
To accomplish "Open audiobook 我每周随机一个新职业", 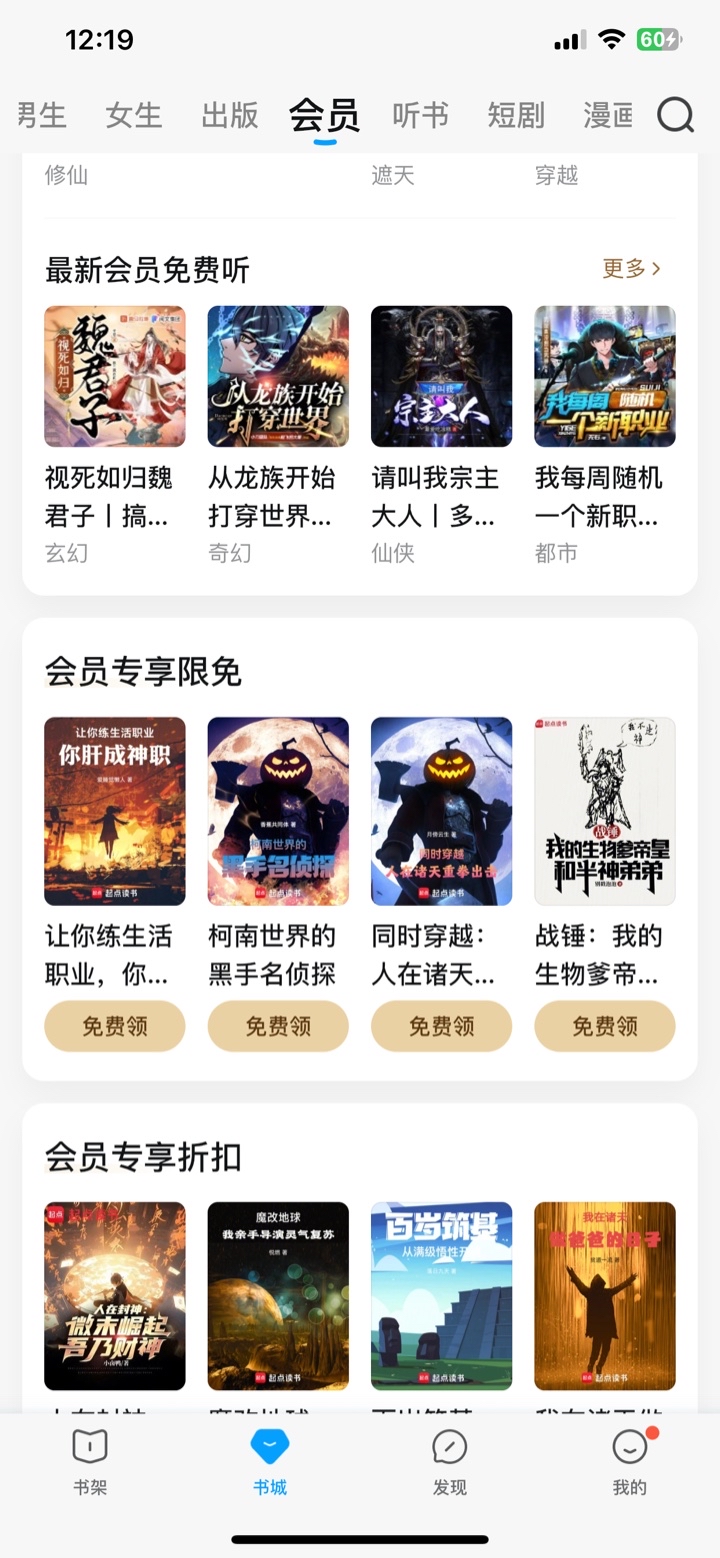I will pyautogui.click(x=605, y=376).
